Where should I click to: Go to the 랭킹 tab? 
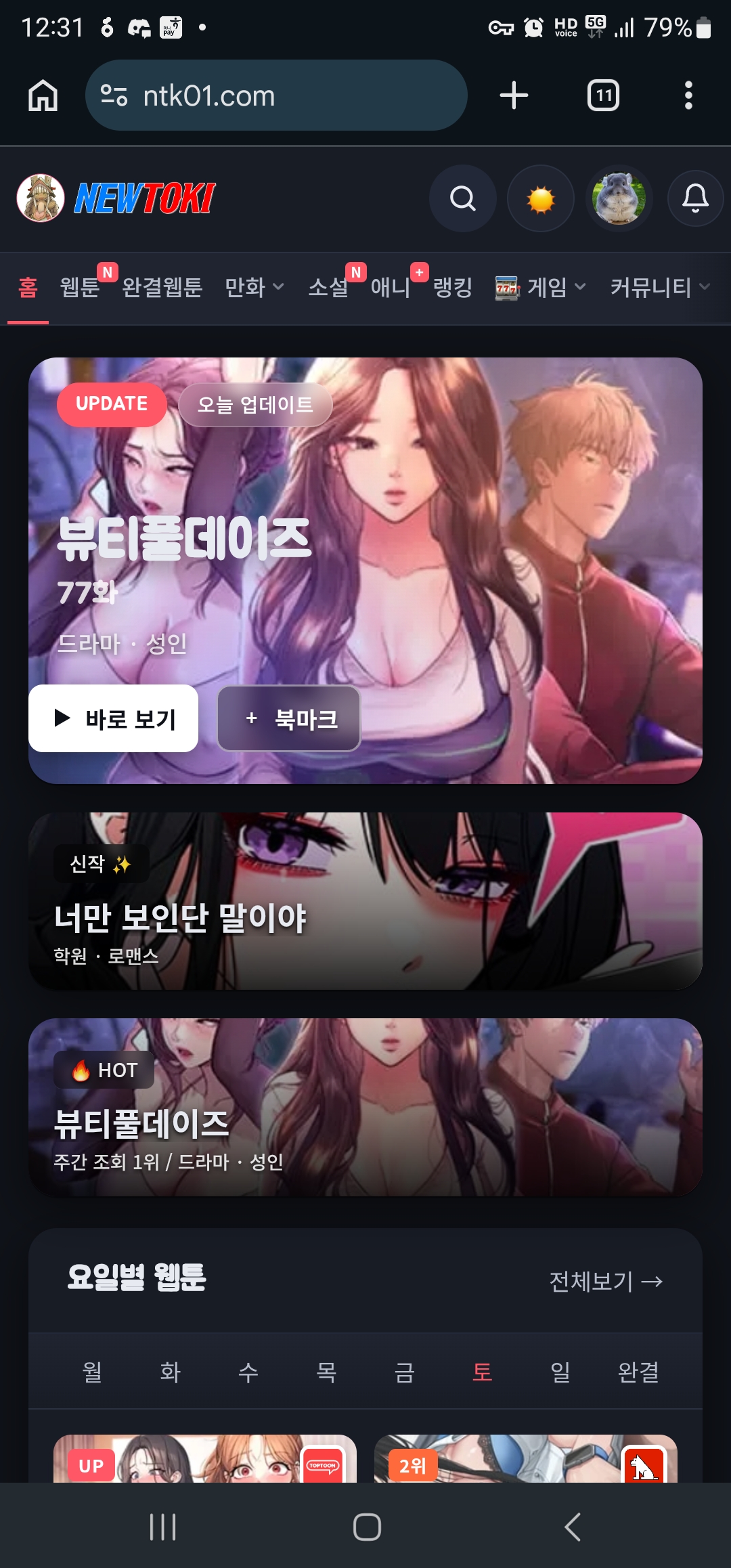tap(453, 287)
